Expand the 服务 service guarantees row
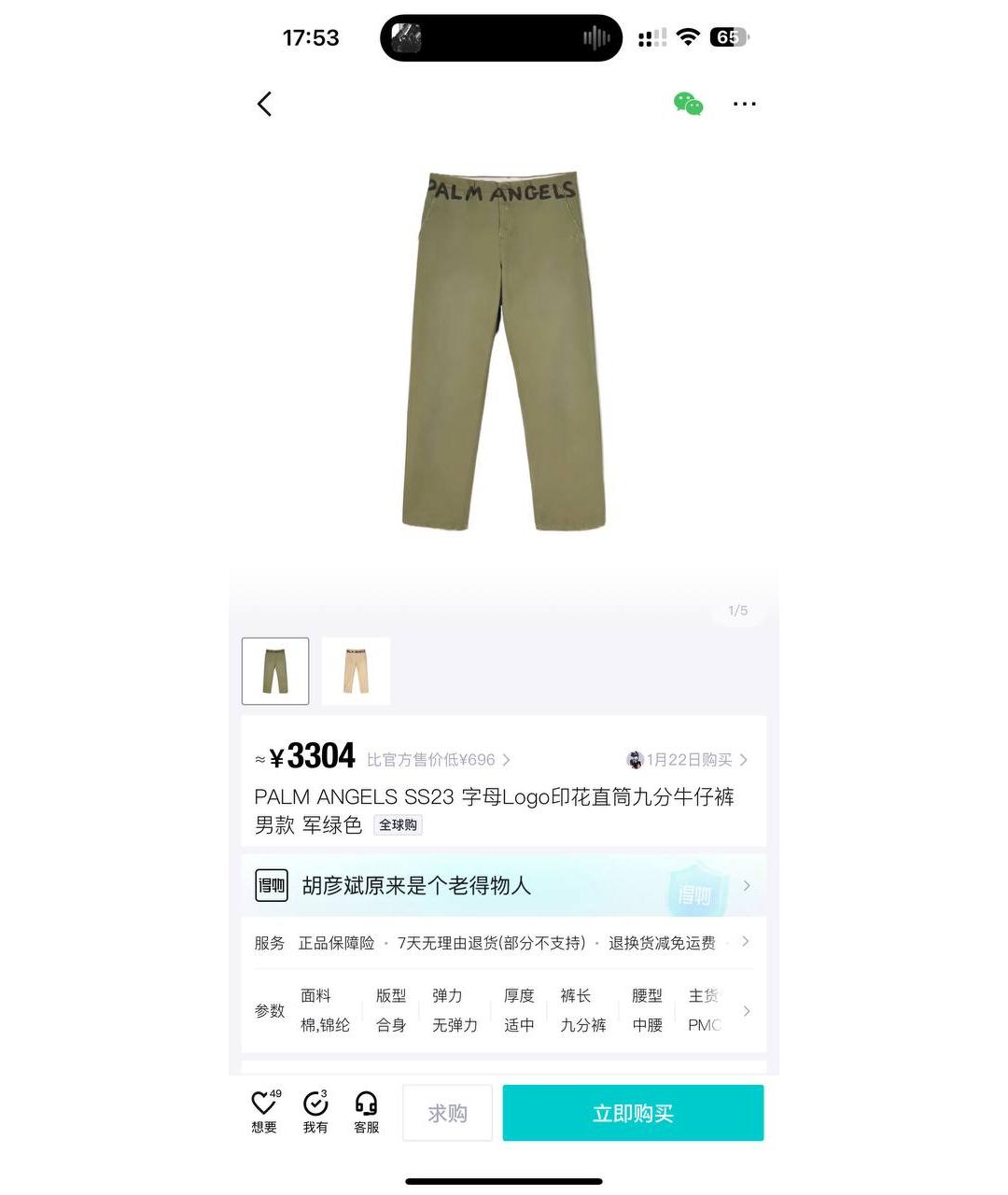Viewport: 1008px width, 1195px height. [x=504, y=943]
